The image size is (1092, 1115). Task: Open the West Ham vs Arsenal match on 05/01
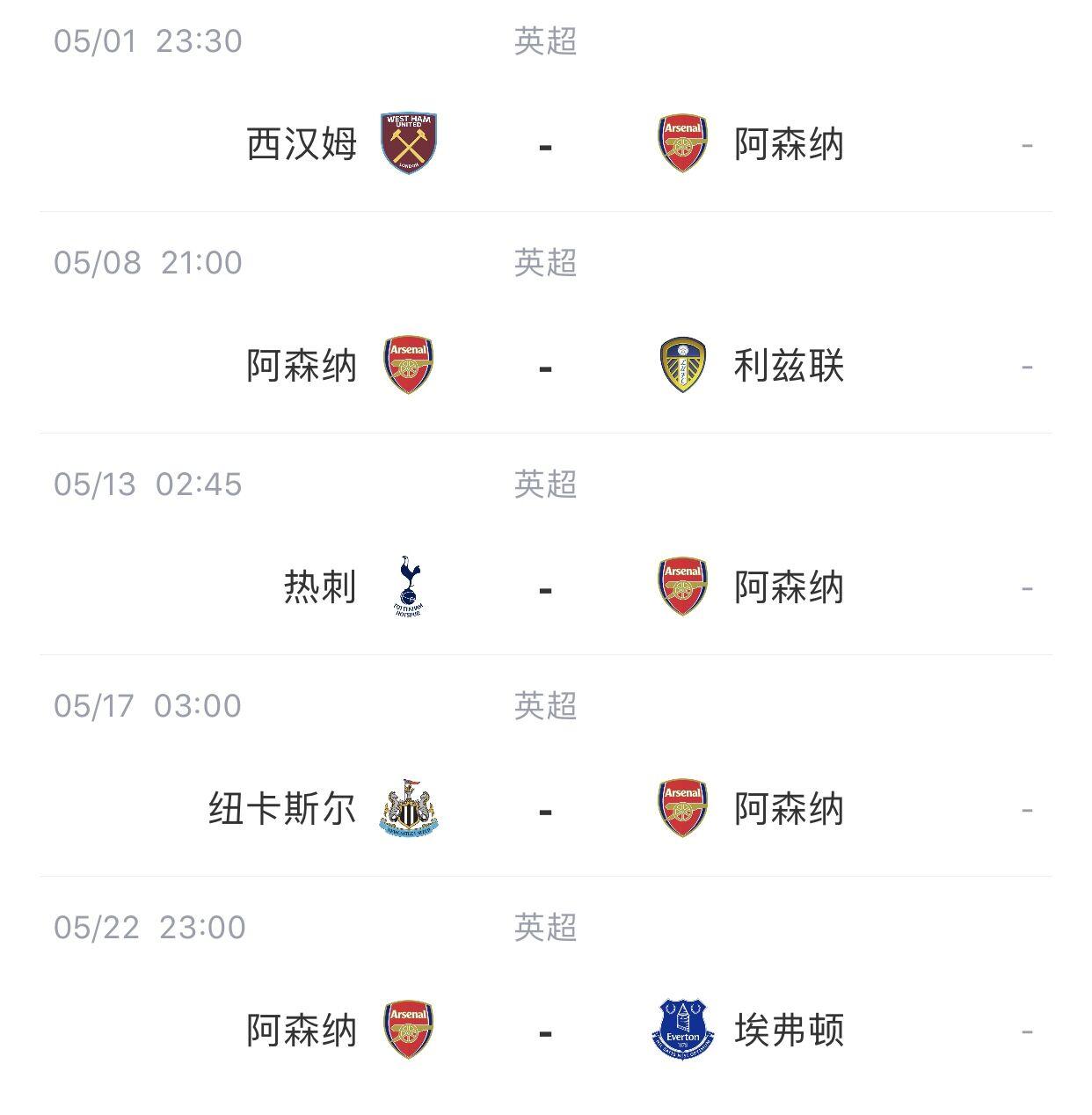pos(545,144)
